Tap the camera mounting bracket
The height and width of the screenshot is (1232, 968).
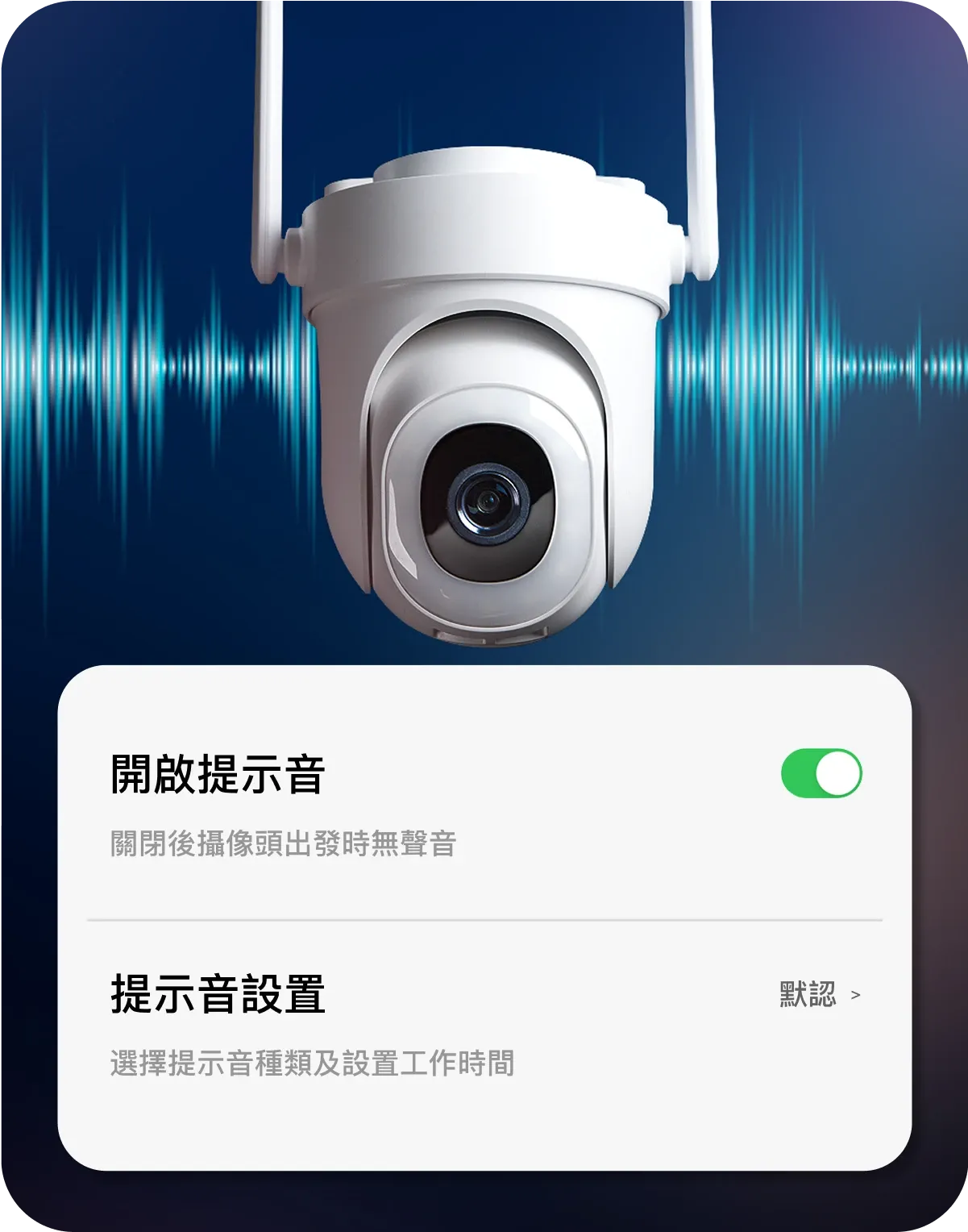tap(484, 194)
